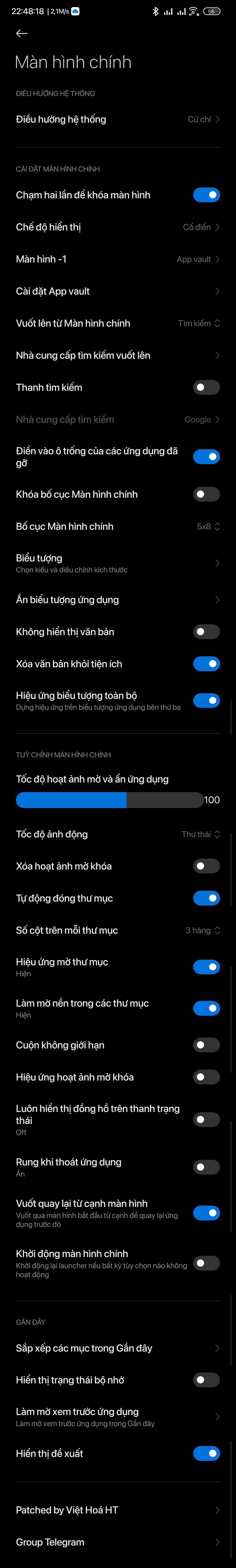Turn on Khóa bố cục Màn hình chính
The width and height of the screenshot is (236, 1568).
click(x=206, y=494)
